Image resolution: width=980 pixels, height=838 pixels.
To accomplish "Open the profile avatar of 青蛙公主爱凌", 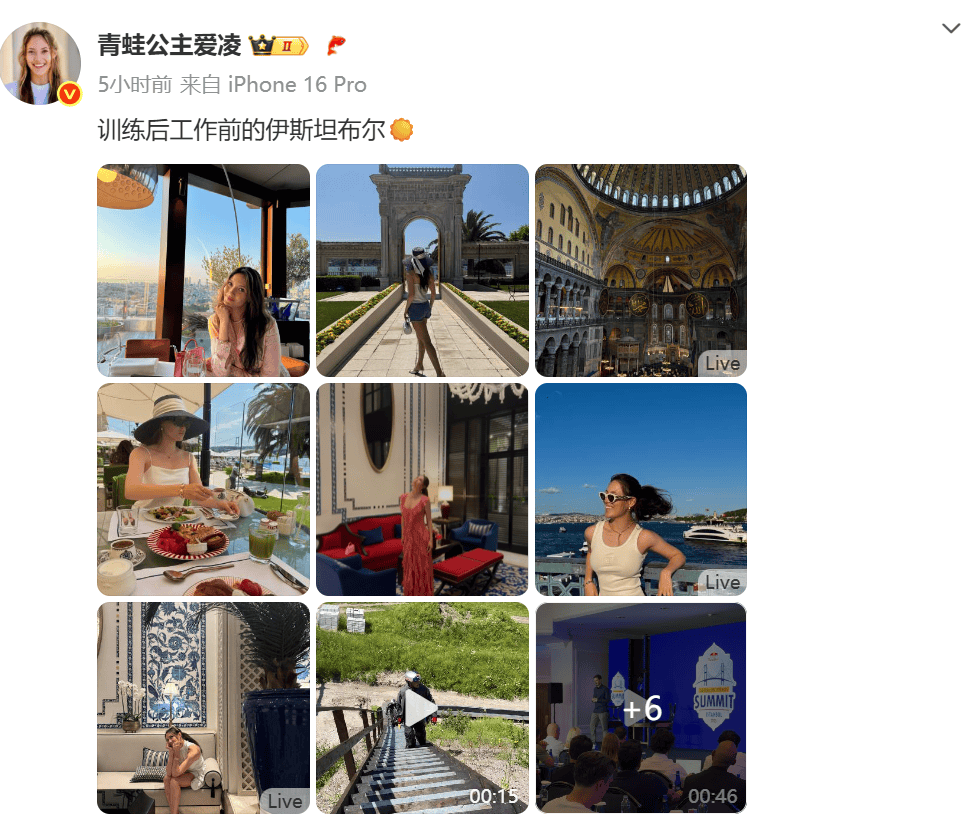I will [41, 63].
